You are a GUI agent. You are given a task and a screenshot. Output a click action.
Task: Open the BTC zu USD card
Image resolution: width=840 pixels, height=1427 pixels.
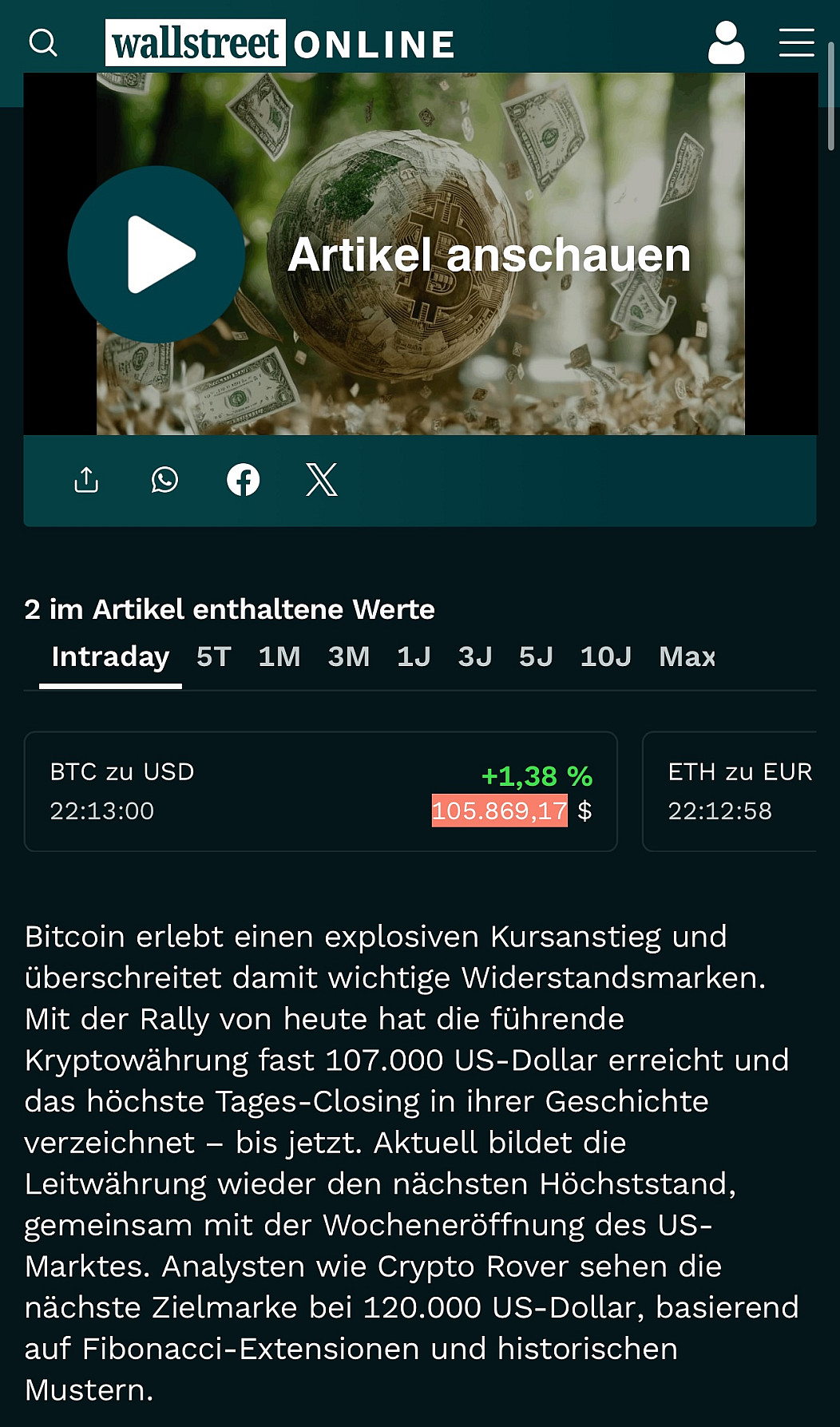320,791
